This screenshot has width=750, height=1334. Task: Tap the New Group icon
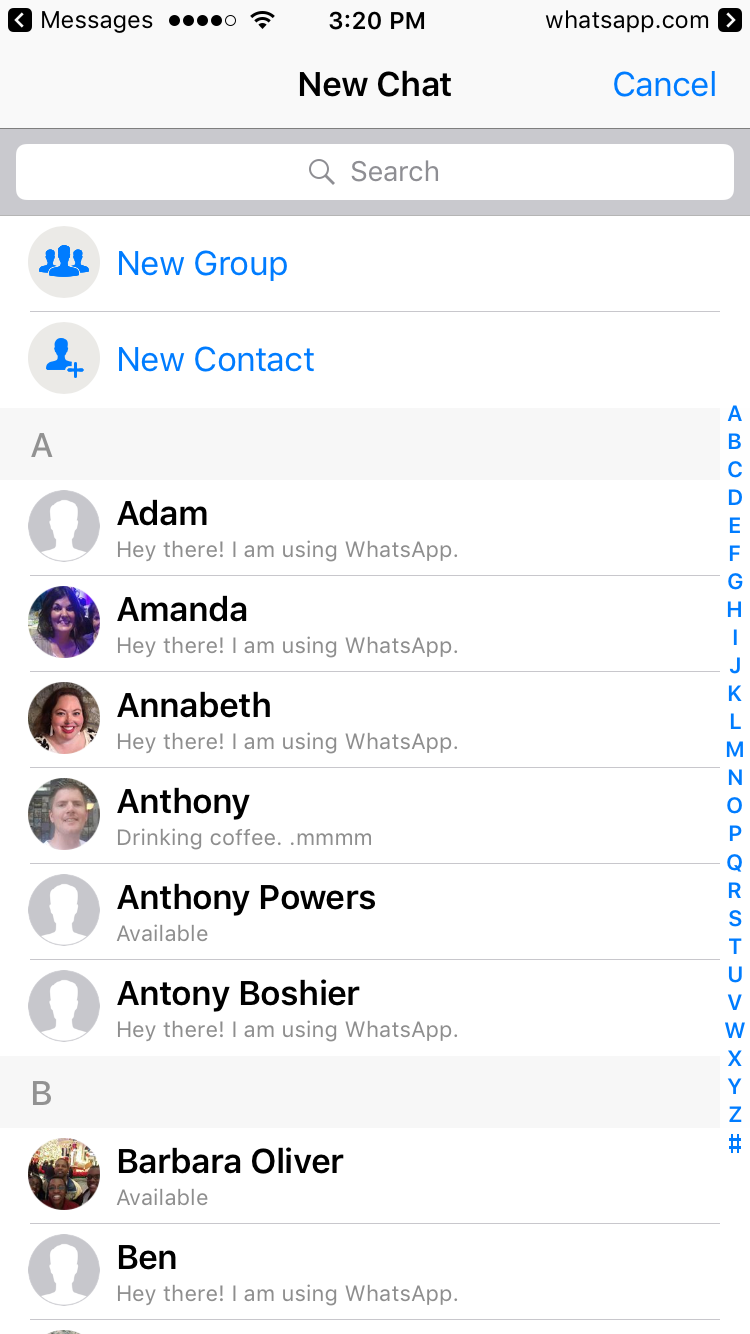coord(64,263)
